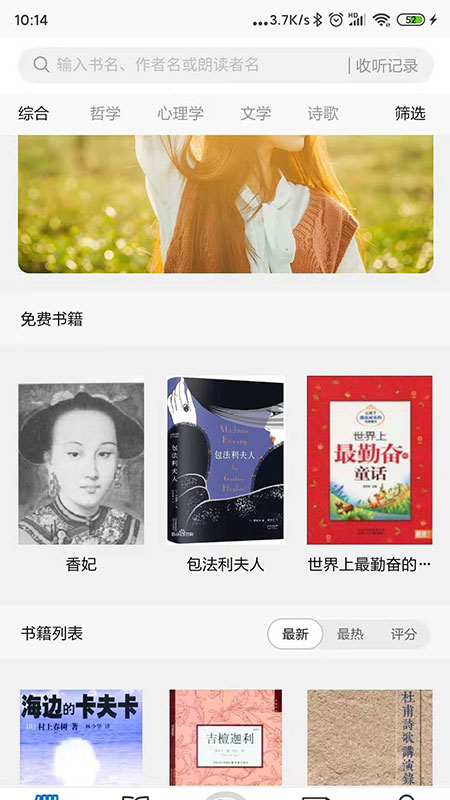Image resolution: width=450 pixels, height=800 pixels.
Task: Open 收听记录 listening history
Action: coord(387,65)
